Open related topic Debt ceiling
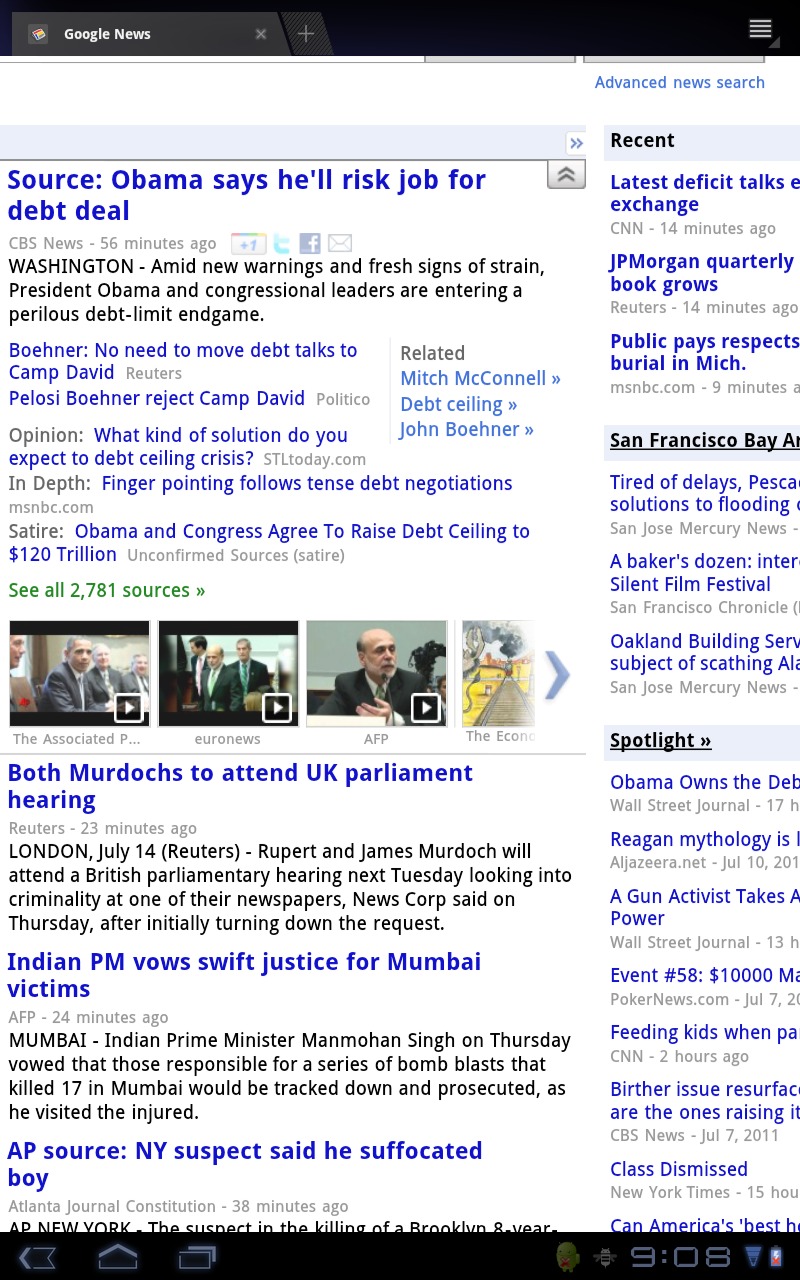Screen dimensions: 800x1280 458,404
